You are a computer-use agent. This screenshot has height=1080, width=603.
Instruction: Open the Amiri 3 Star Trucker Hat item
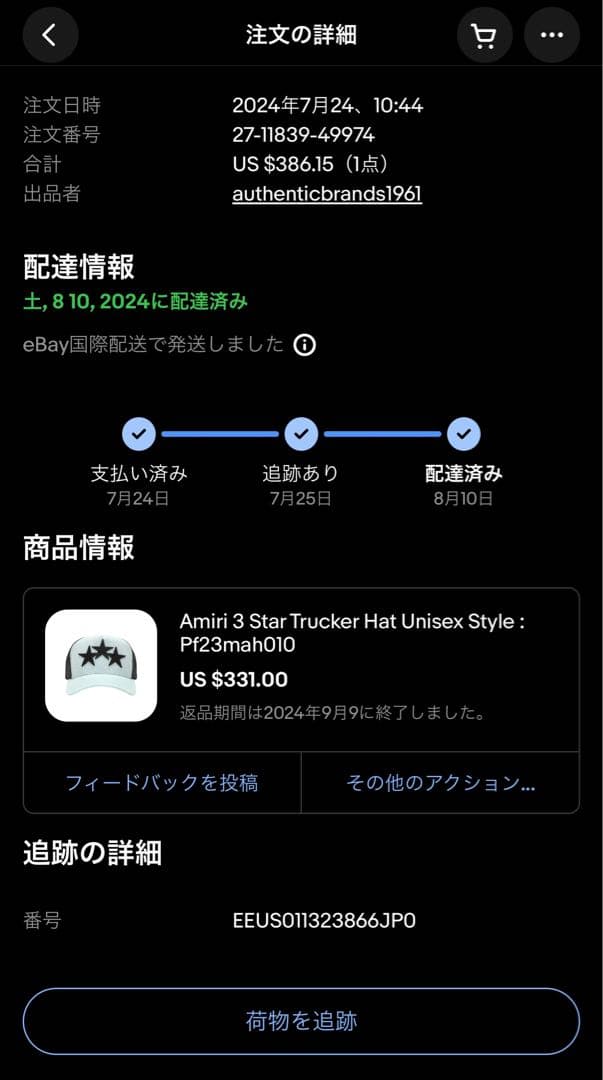tap(351, 633)
